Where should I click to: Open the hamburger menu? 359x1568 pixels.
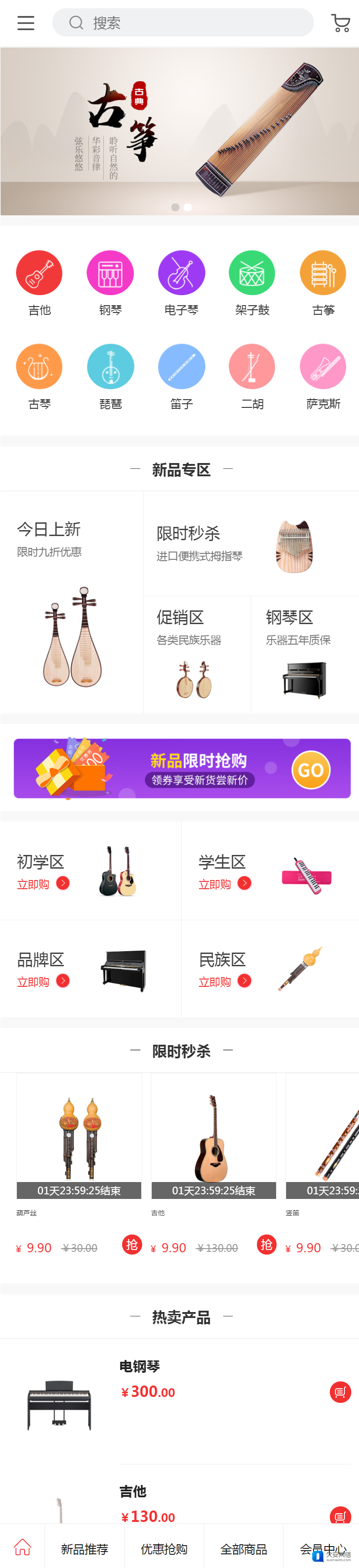tap(26, 23)
